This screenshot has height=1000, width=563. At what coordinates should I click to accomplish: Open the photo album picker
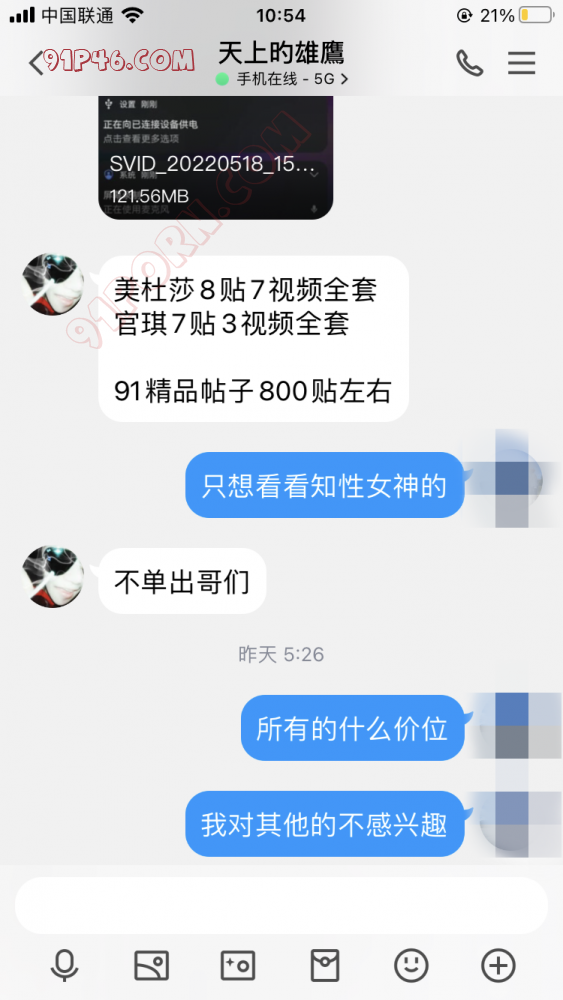(151, 965)
